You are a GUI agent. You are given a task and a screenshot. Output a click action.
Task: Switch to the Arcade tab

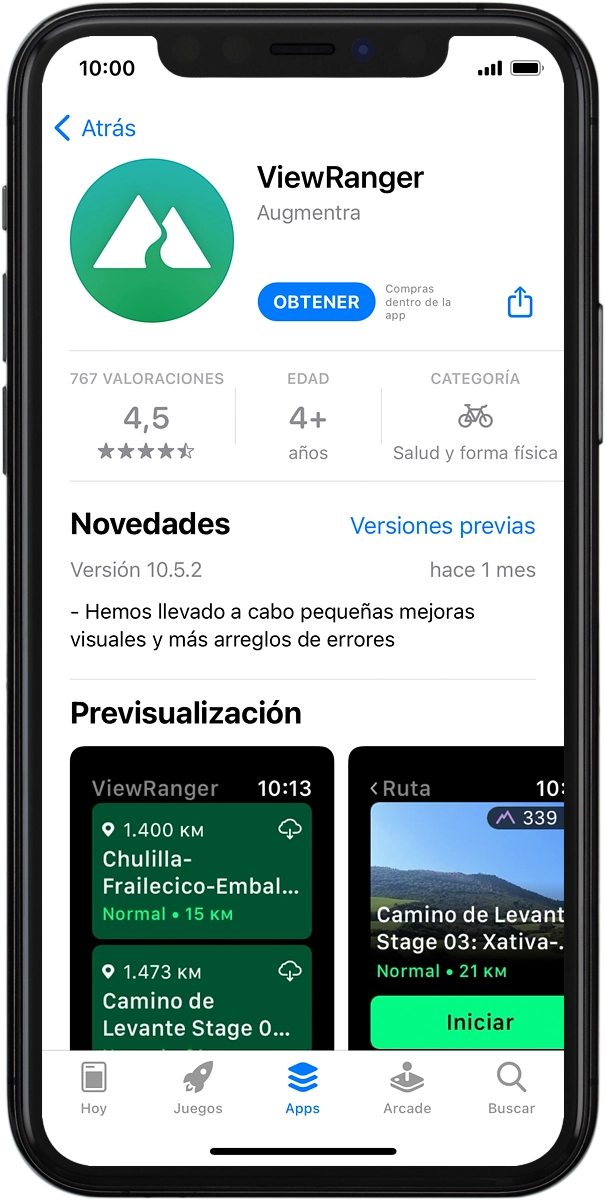407,1088
